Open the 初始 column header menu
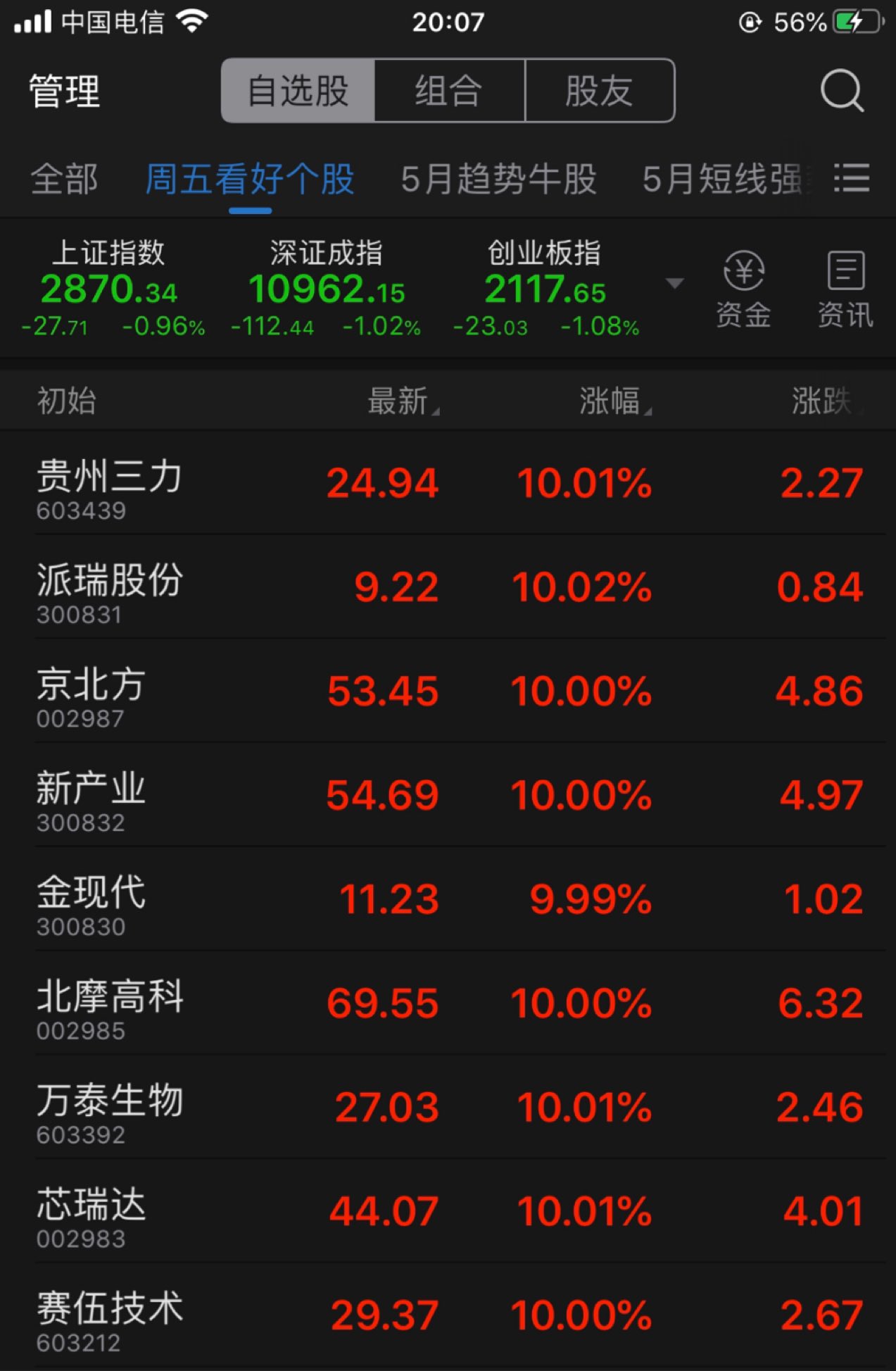 (x=65, y=400)
